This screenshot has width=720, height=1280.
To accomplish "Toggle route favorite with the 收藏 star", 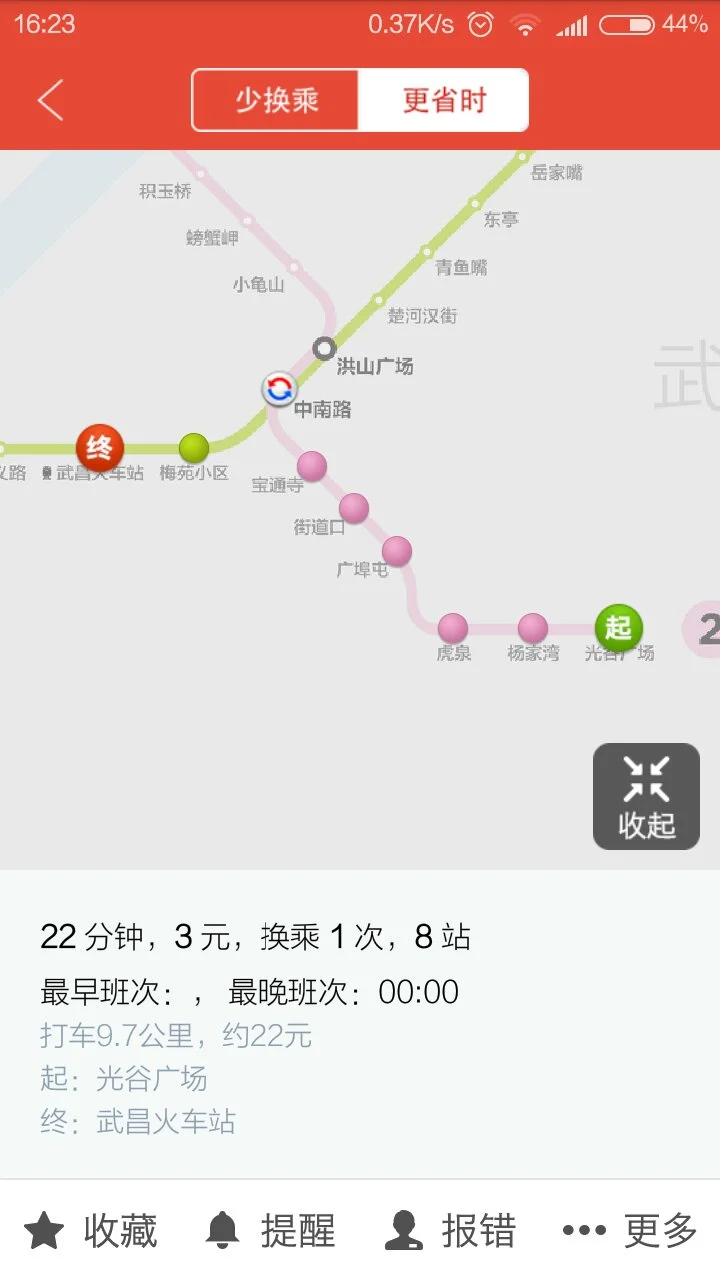I will (45, 1230).
